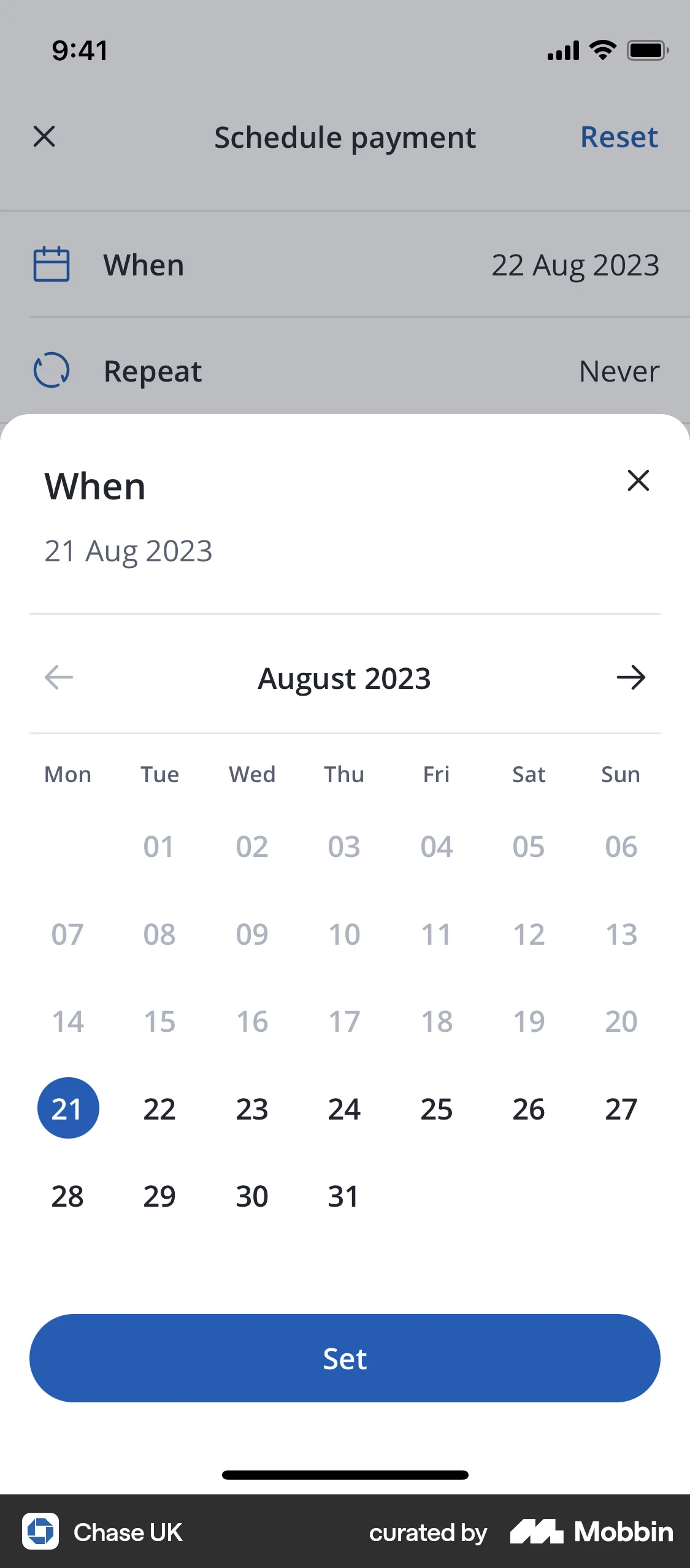Click the calendar icon beside When
The height and width of the screenshot is (1568, 690).
pos(52,264)
